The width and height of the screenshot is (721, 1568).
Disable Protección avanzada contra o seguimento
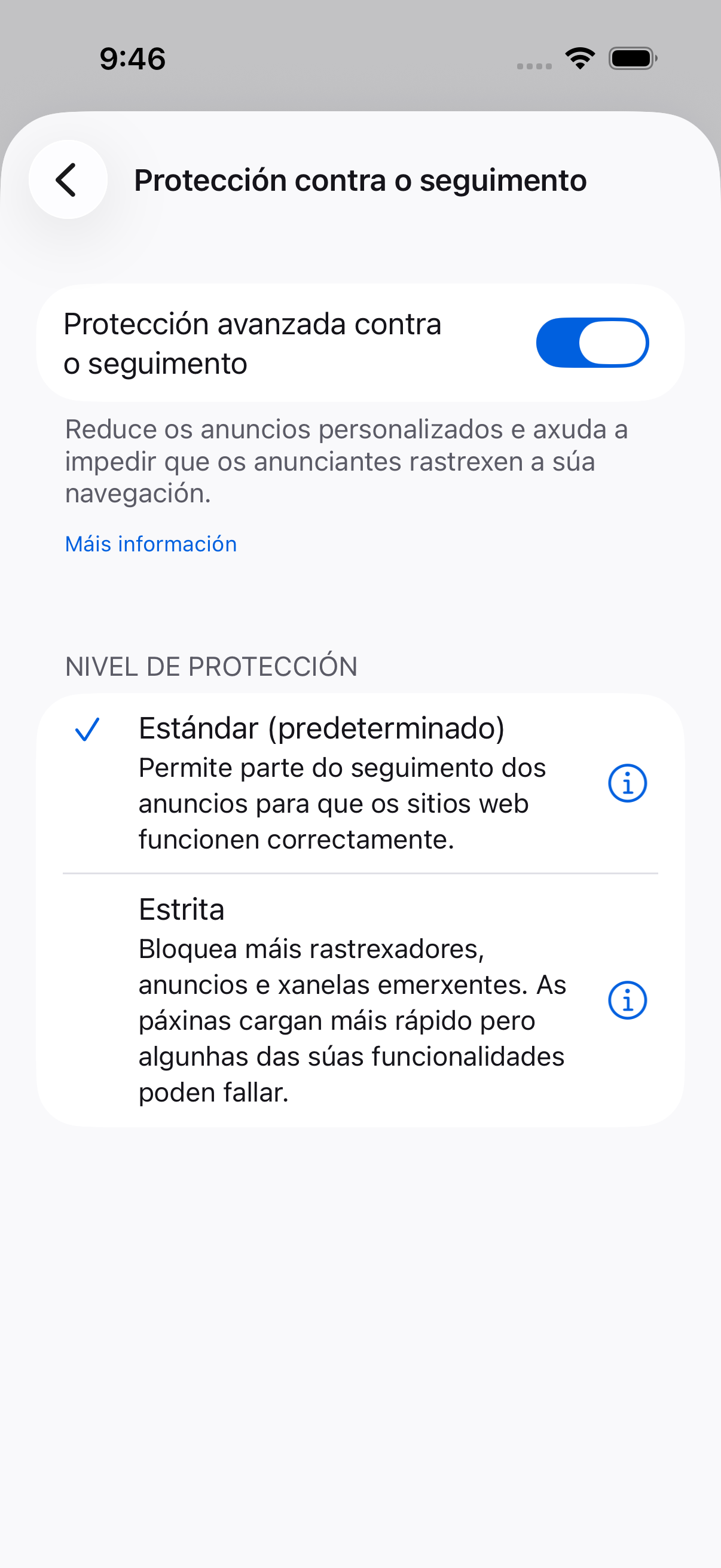pos(592,343)
